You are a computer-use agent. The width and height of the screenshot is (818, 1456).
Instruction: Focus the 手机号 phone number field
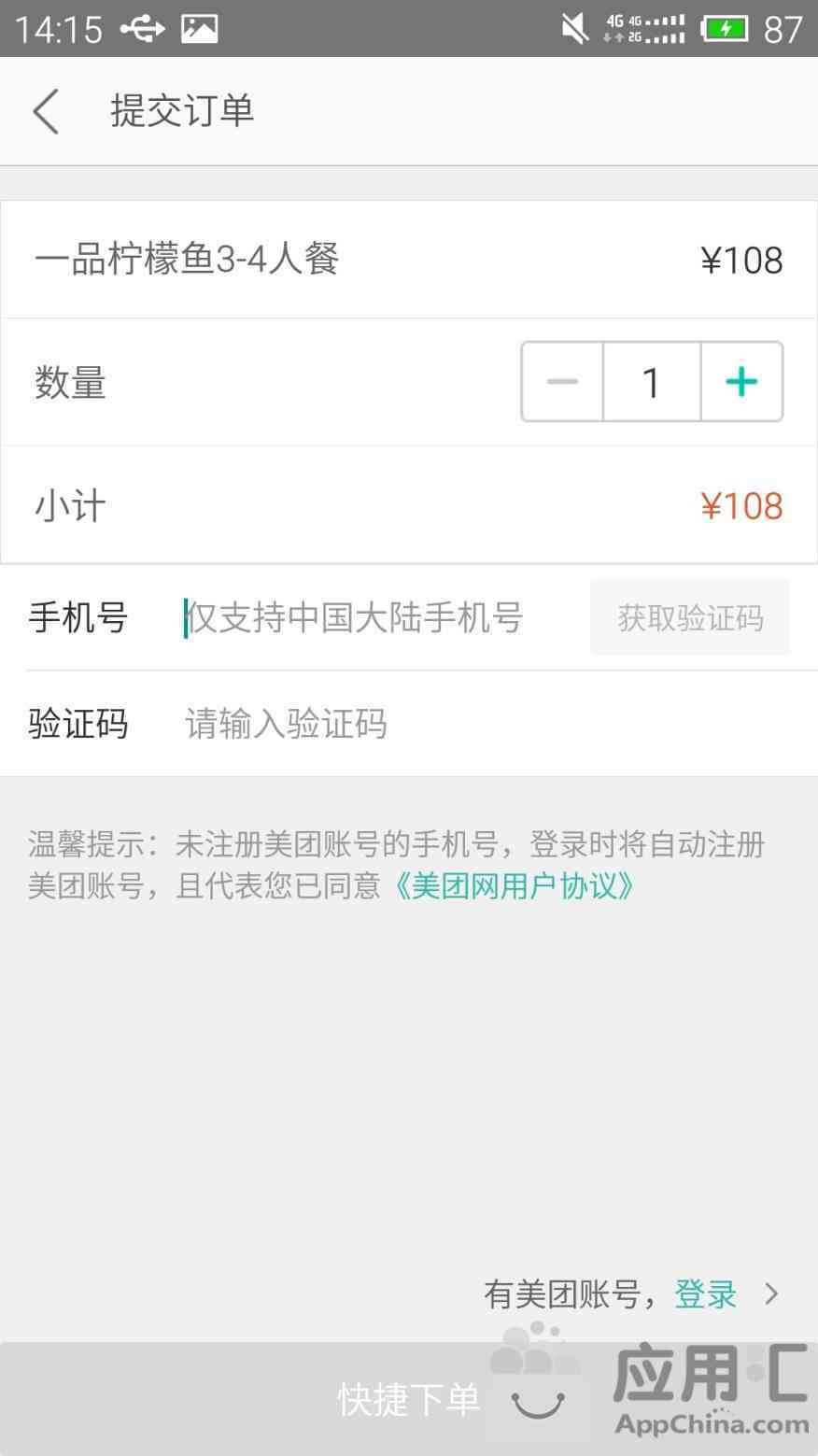click(374, 618)
